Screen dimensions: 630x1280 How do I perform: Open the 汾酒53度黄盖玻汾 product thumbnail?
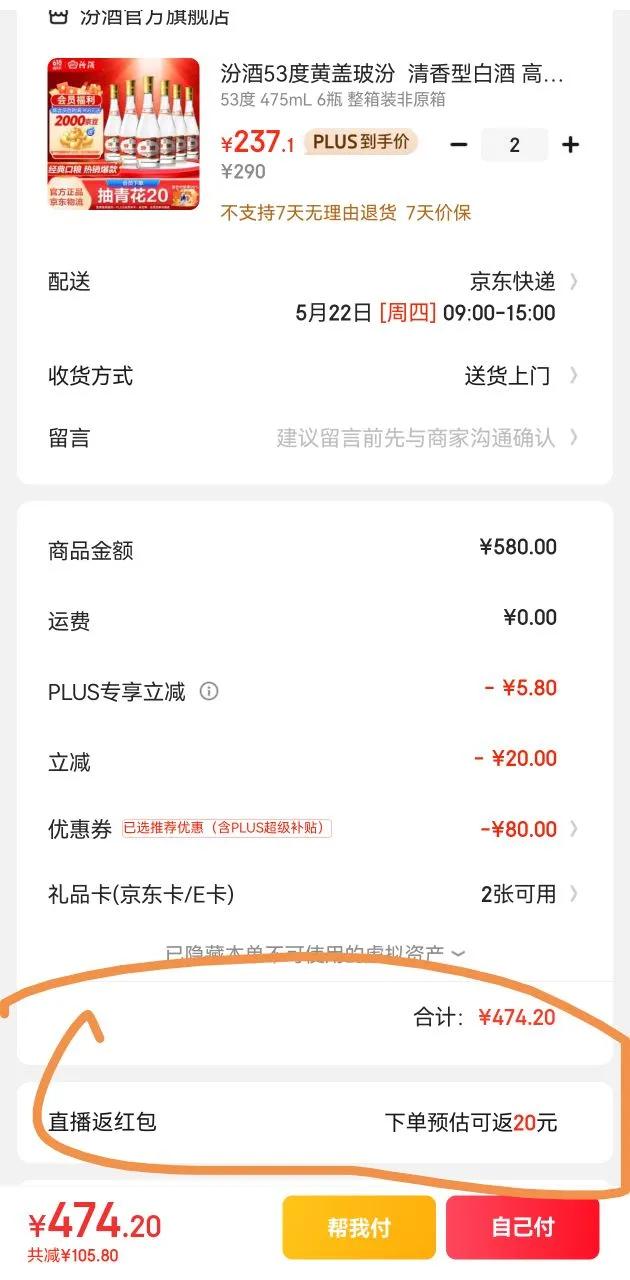[x=123, y=134]
